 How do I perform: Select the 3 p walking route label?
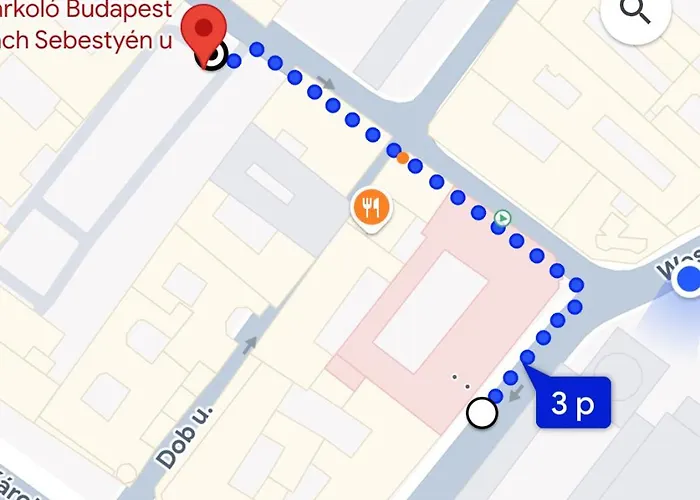pos(571,403)
